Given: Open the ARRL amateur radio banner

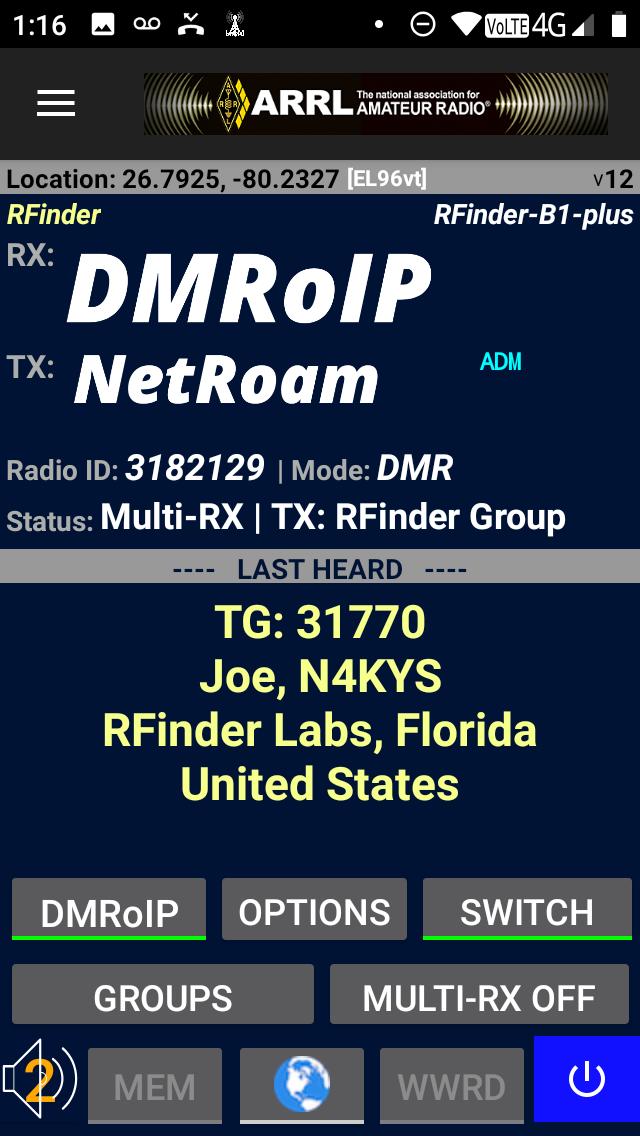Looking at the screenshot, I should (376, 103).
